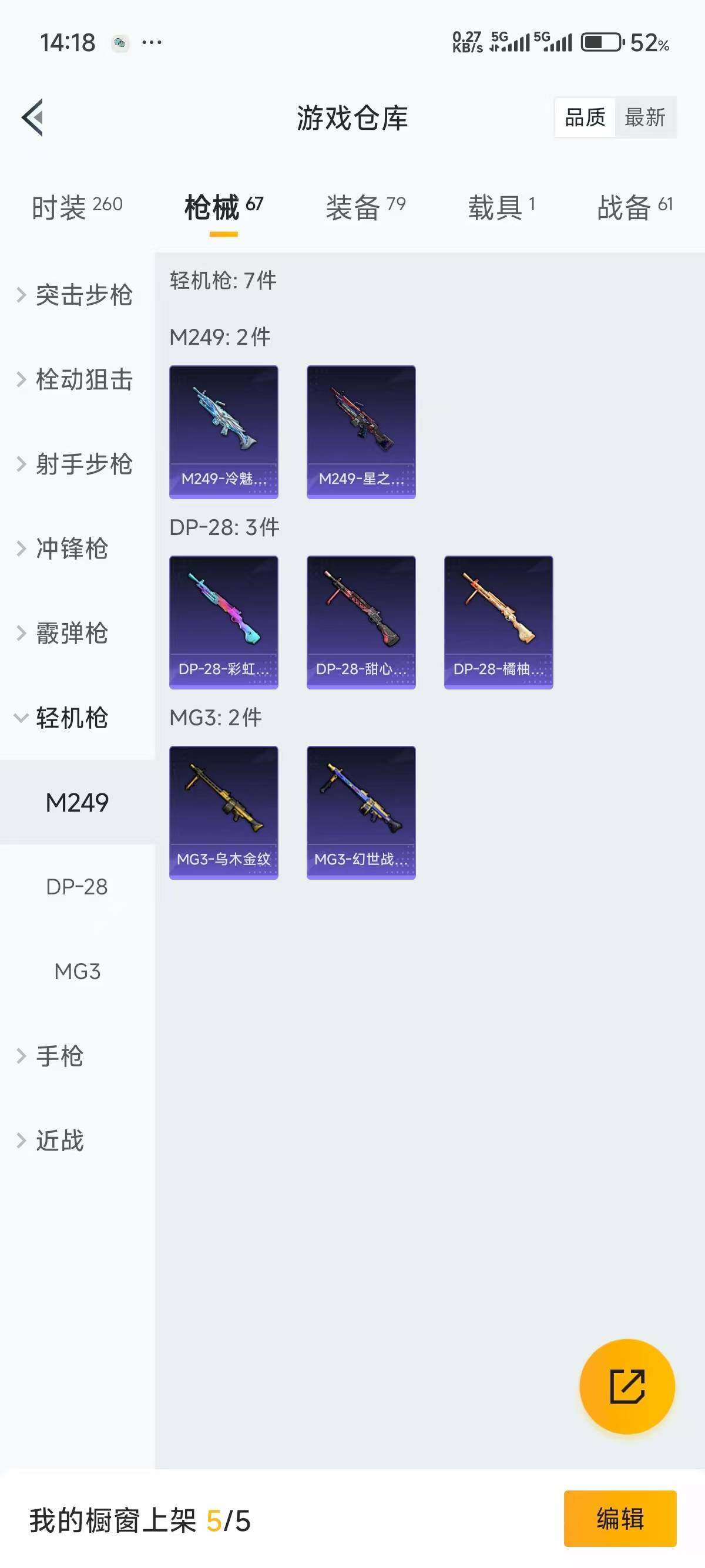This screenshot has width=705, height=1568.
Task: Sort items by 品质 (quality)
Action: click(584, 117)
